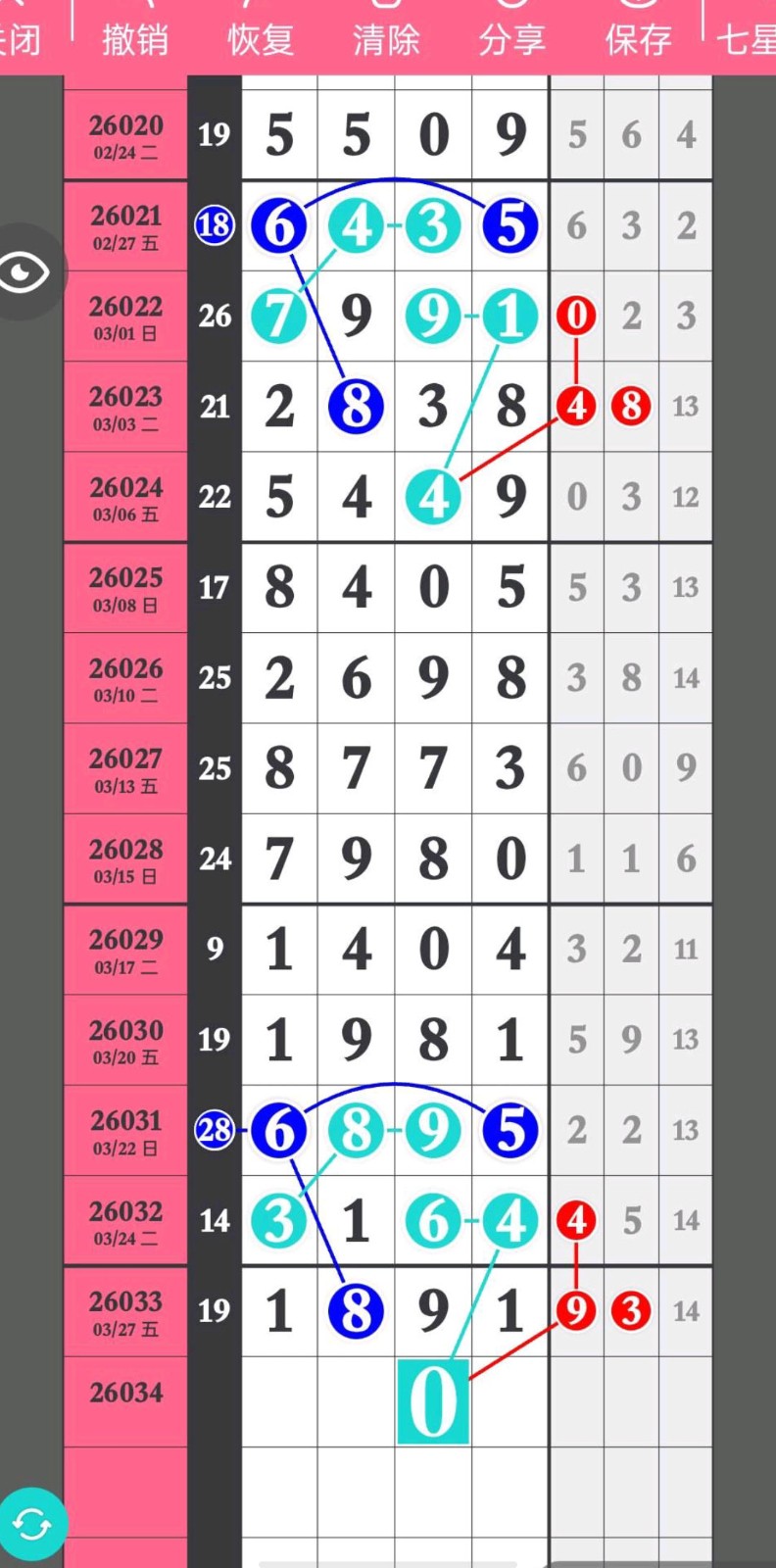Select the number 5 cell in row 26020
Image resolution: width=776 pixels, height=1568 pixels.
click(279, 135)
